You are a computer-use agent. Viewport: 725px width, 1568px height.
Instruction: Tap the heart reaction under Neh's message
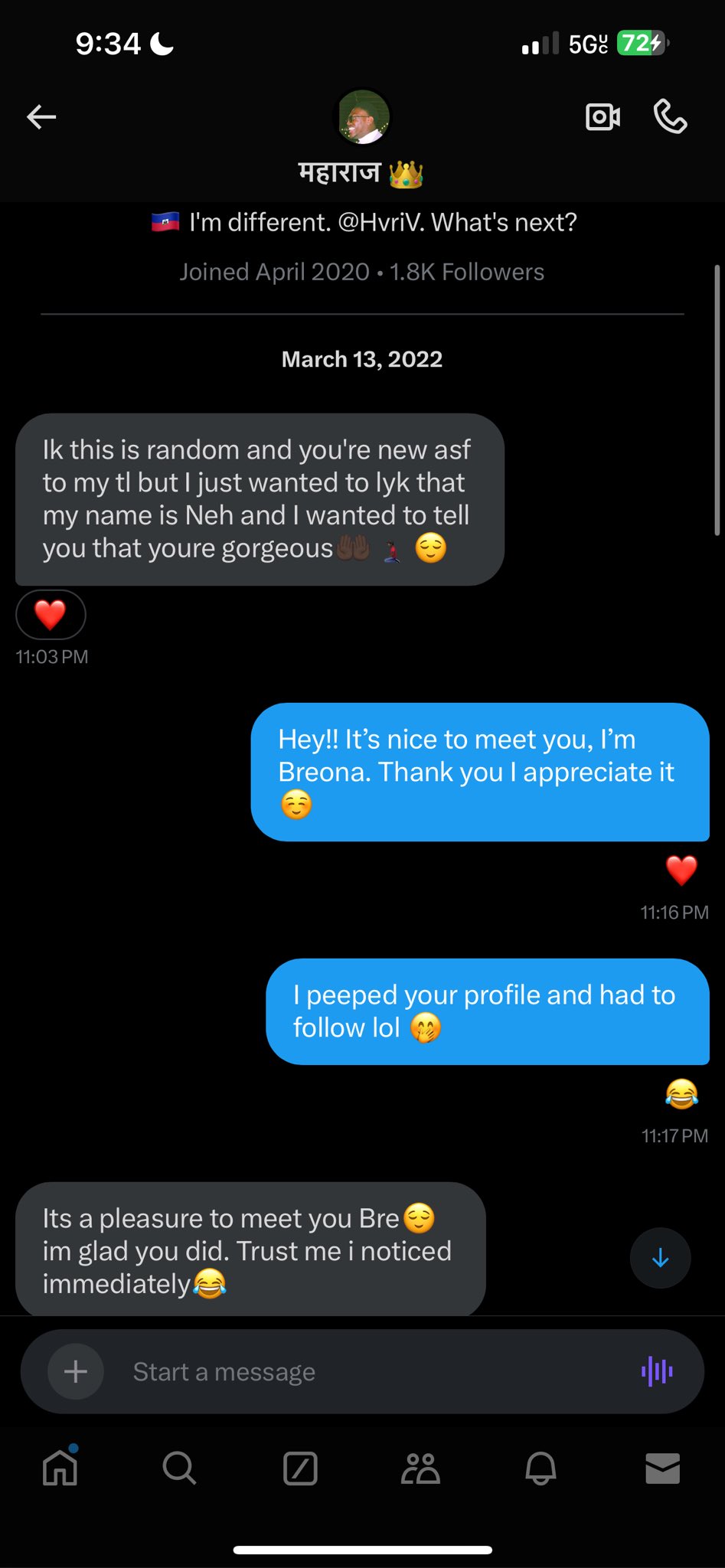point(51,614)
